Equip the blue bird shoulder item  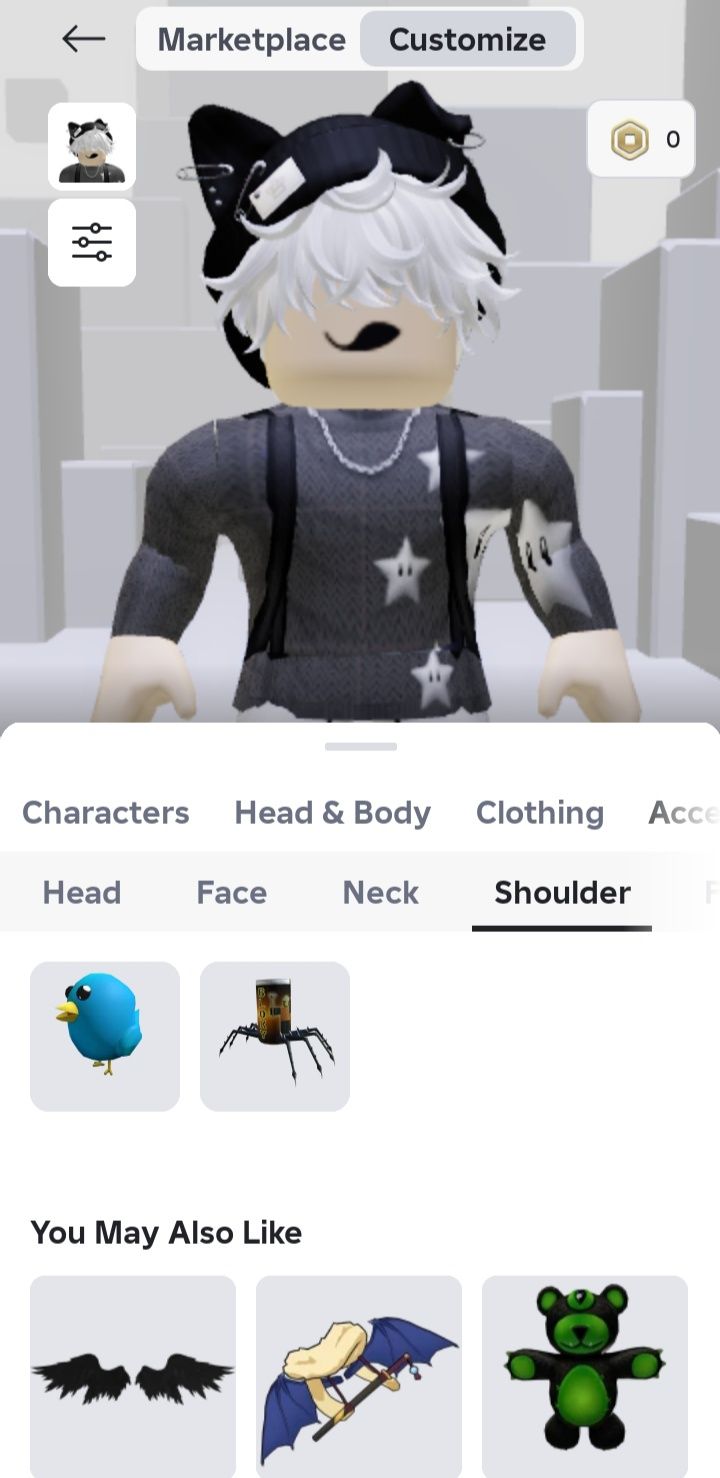pyautogui.click(x=105, y=1036)
